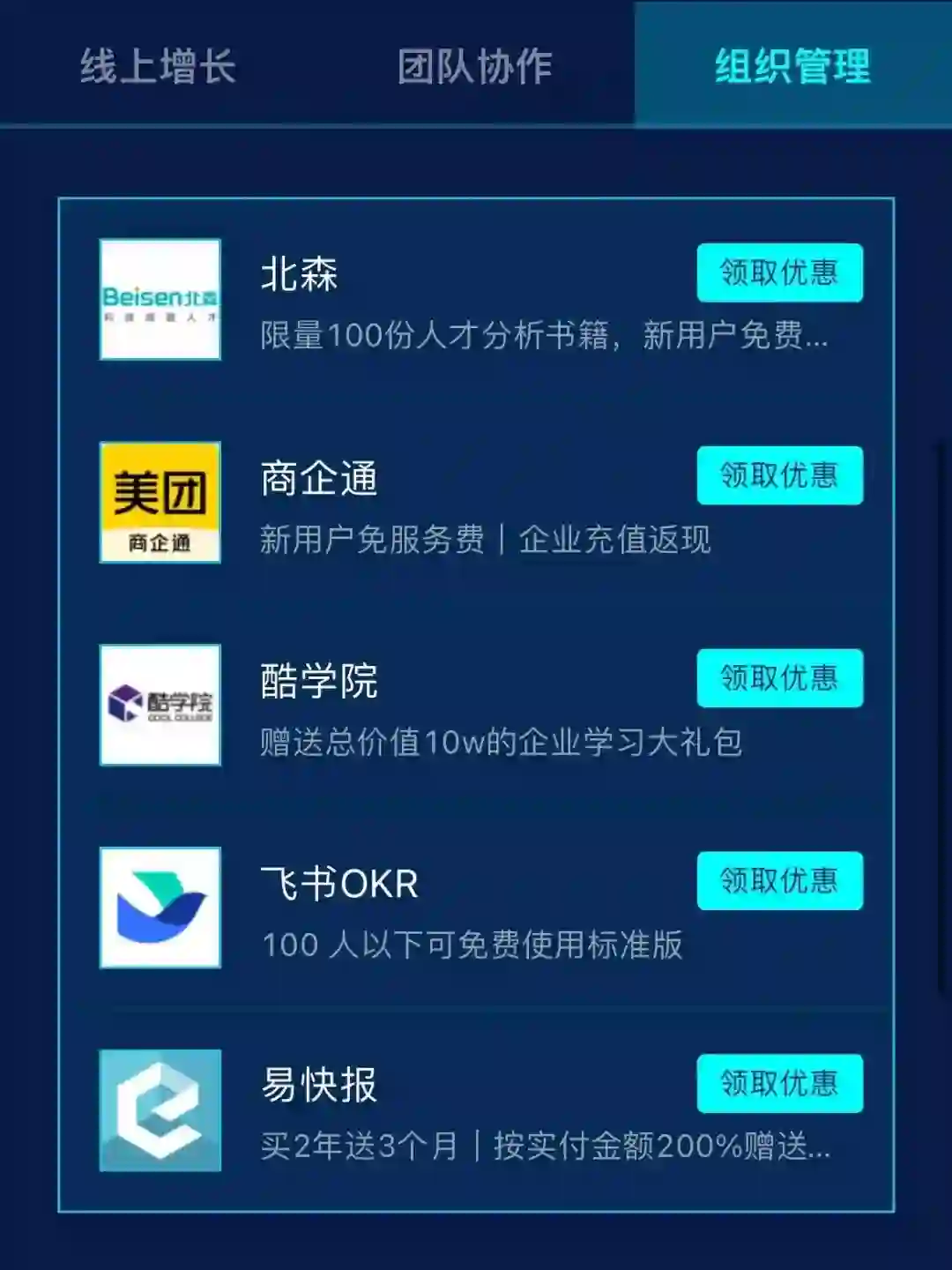The image size is (952, 1270).
Task: Get the 酷学院 discount via 领取优惠
Action: pyautogui.click(x=779, y=678)
